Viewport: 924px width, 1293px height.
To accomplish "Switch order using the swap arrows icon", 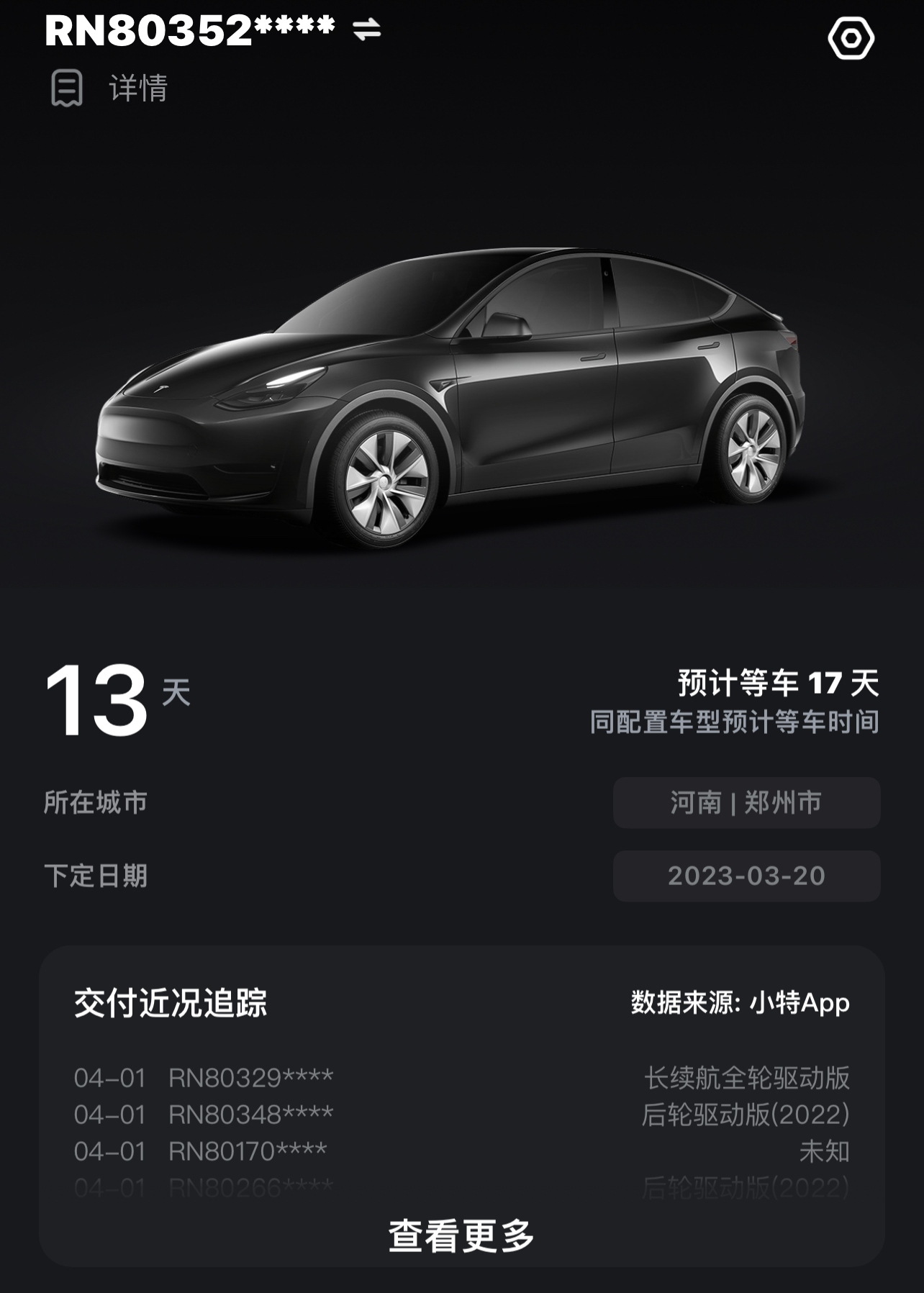I will (x=366, y=30).
